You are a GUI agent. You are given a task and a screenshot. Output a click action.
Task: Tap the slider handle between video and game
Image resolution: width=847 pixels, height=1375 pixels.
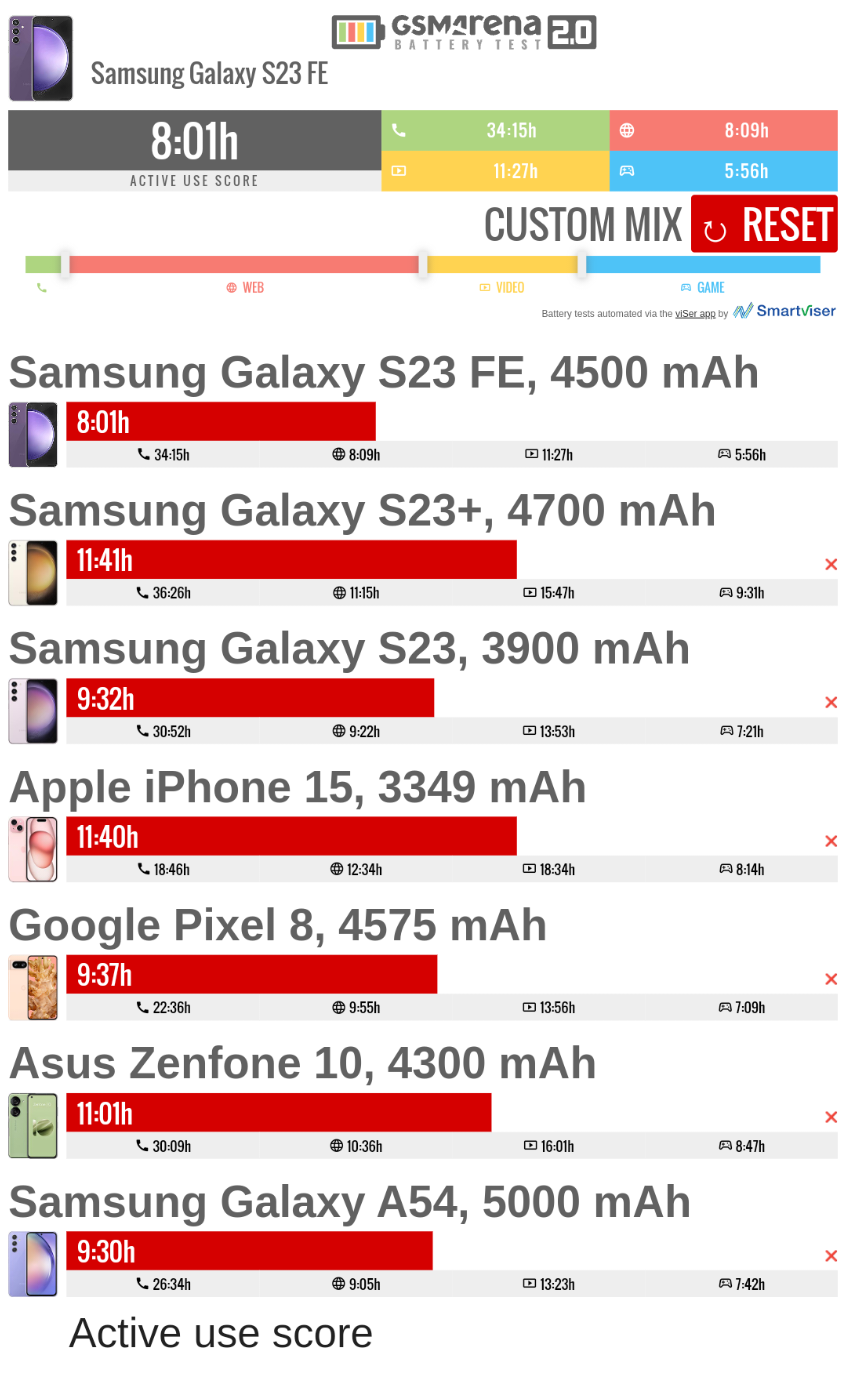[581, 265]
